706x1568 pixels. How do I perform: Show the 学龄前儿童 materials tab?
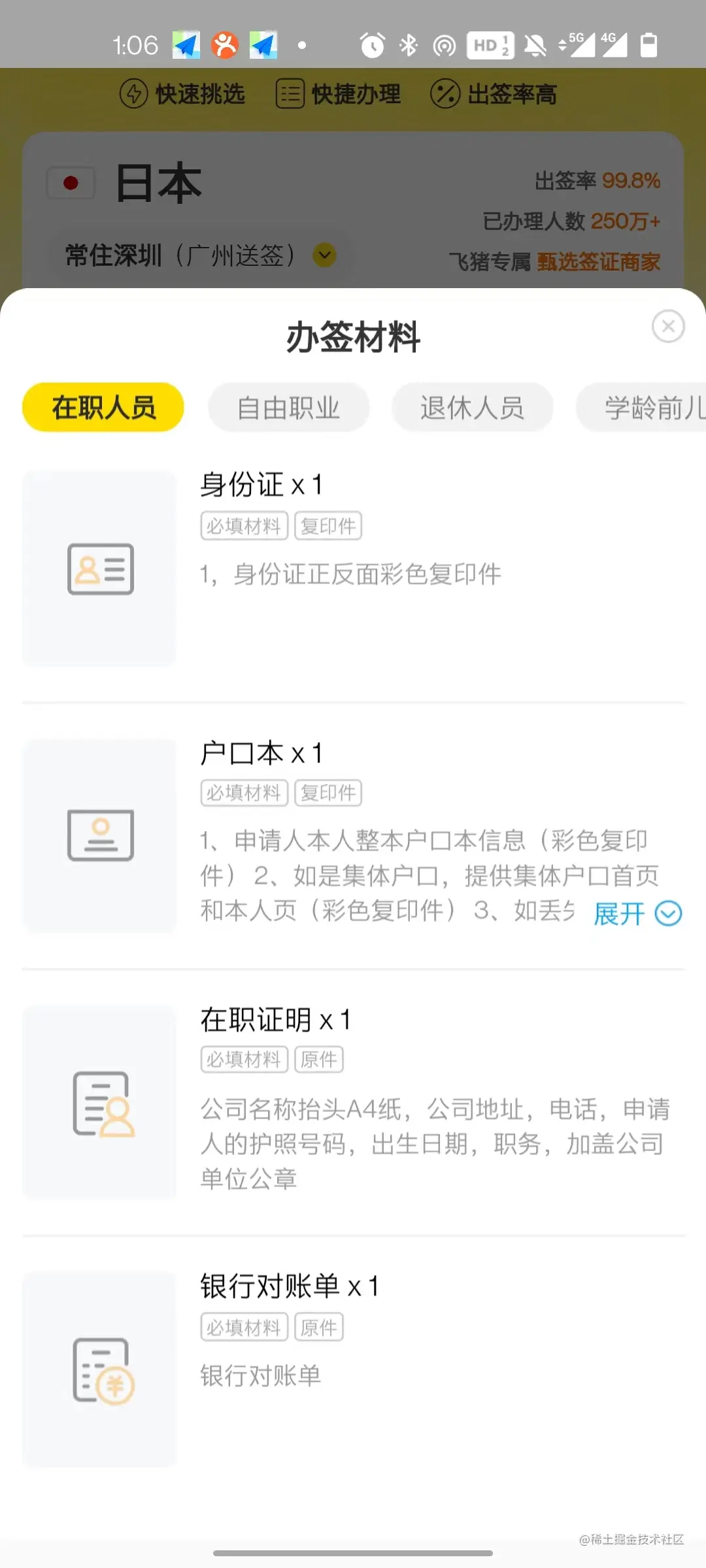click(x=647, y=408)
